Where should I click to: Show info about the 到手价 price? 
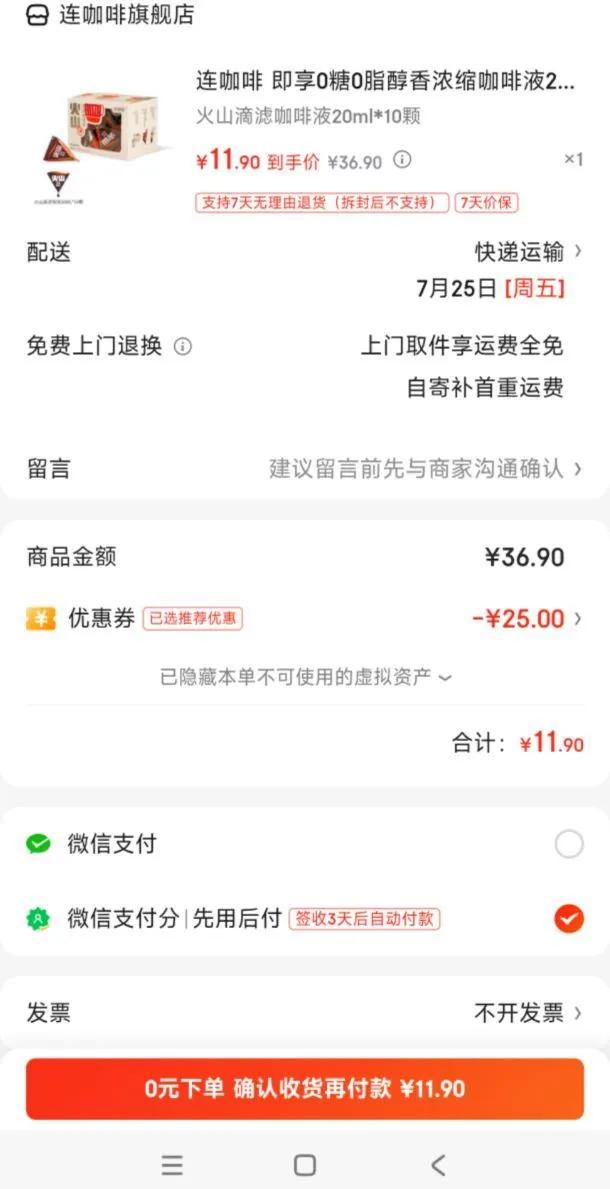click(402, 161)
